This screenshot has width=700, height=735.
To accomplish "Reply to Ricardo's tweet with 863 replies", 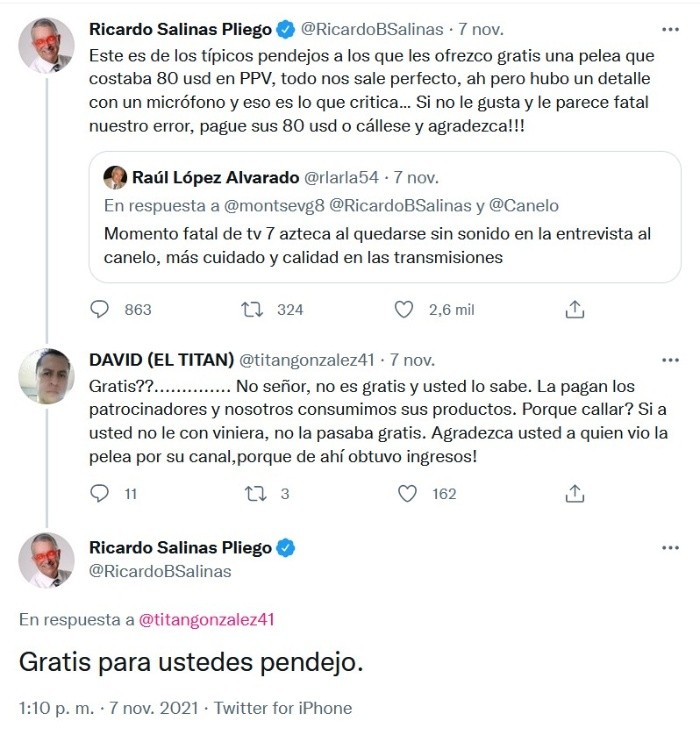I will pyautogui.click(x=100, y=309).
